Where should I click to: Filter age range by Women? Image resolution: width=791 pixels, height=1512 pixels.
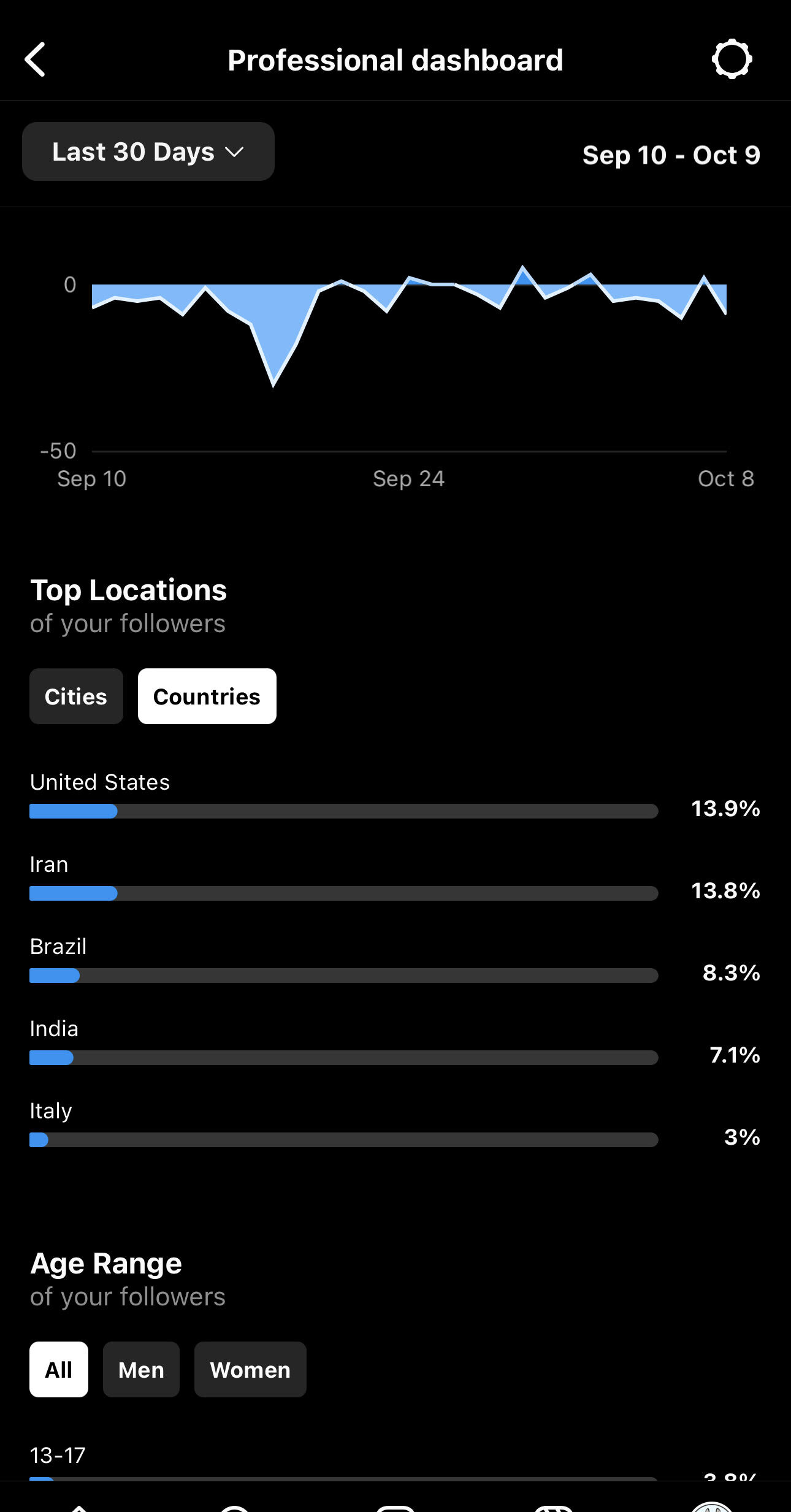point(250,1369)
